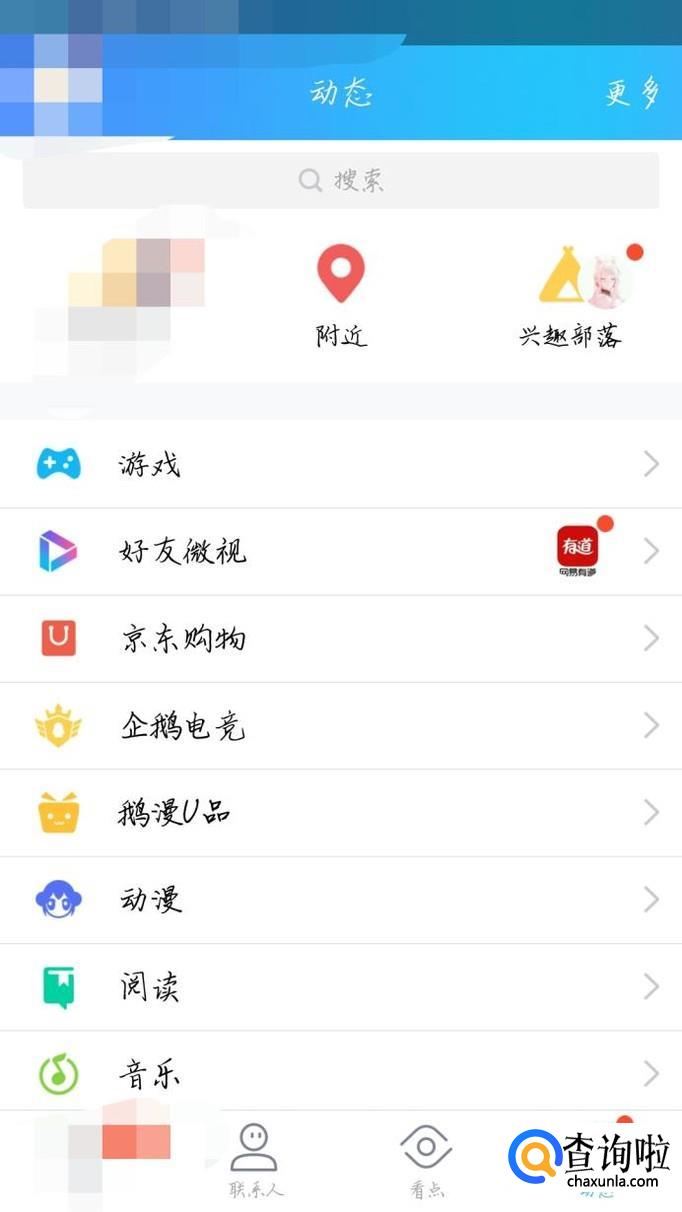Open the 动漫 section
The width and height of the screenshot is (682, 1212).
point(340,900)
